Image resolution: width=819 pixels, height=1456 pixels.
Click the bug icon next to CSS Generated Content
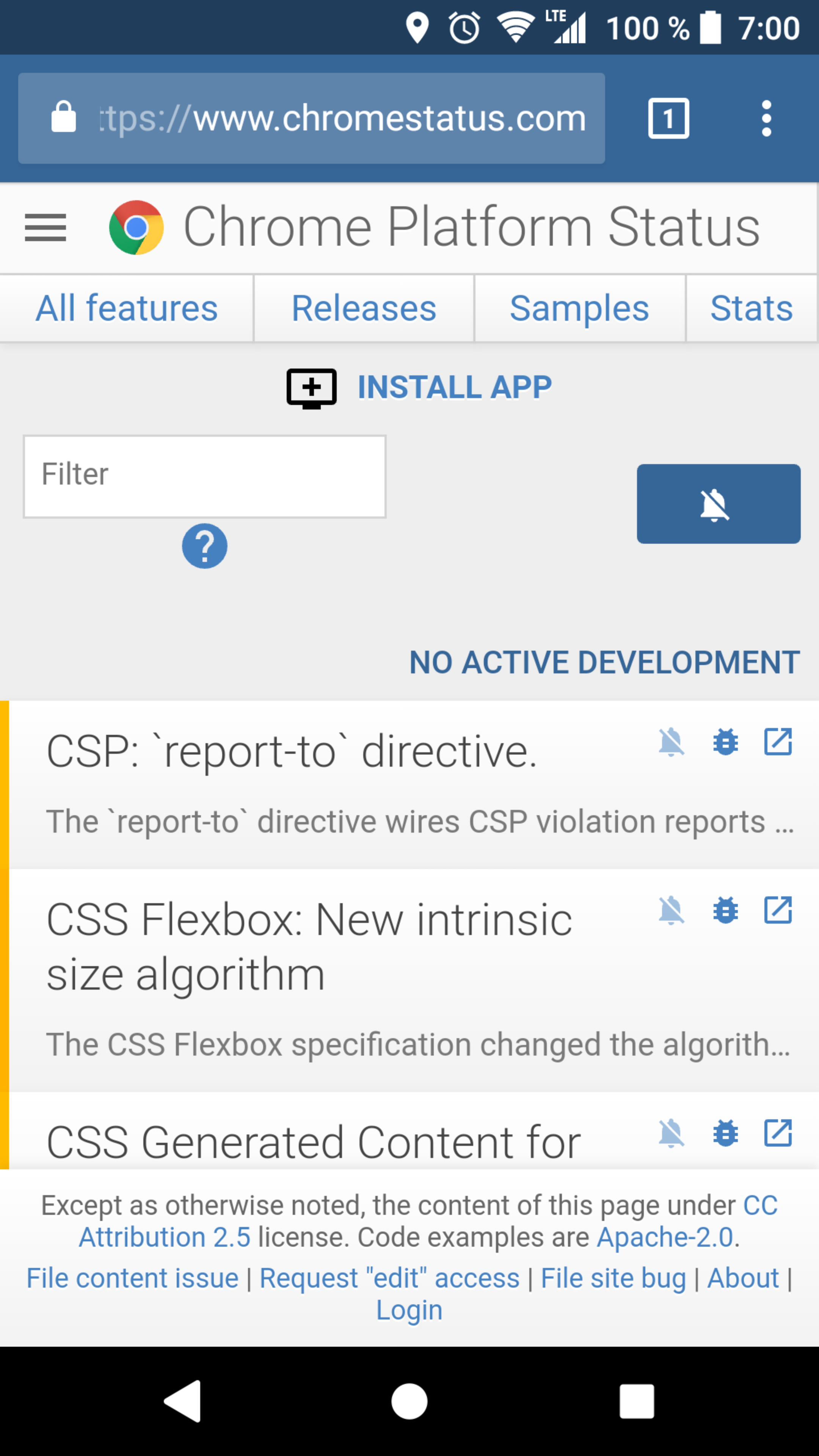point(725,1134)
